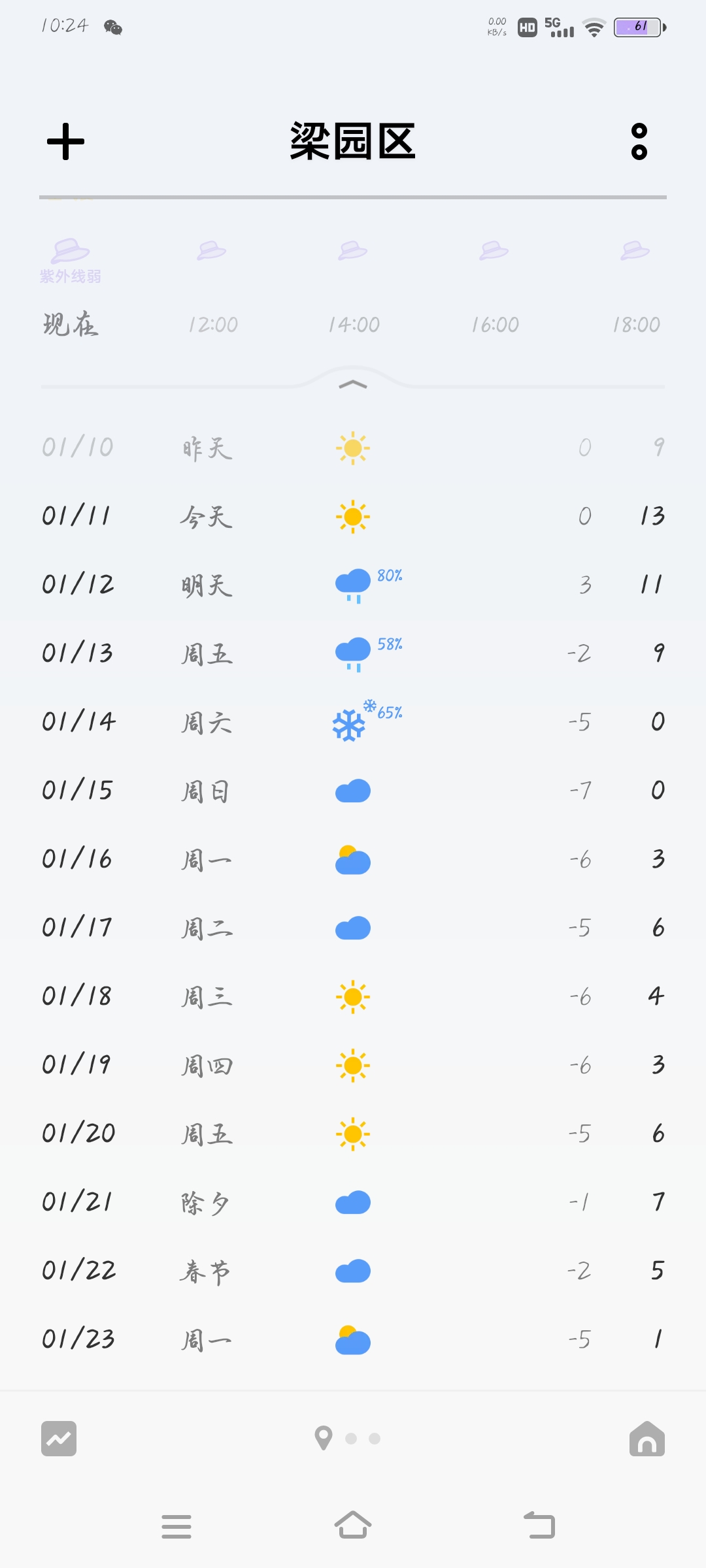The image size is (706, 1568).
Task: Open tomorrow's 01/12 forecast
Action: 353,585
